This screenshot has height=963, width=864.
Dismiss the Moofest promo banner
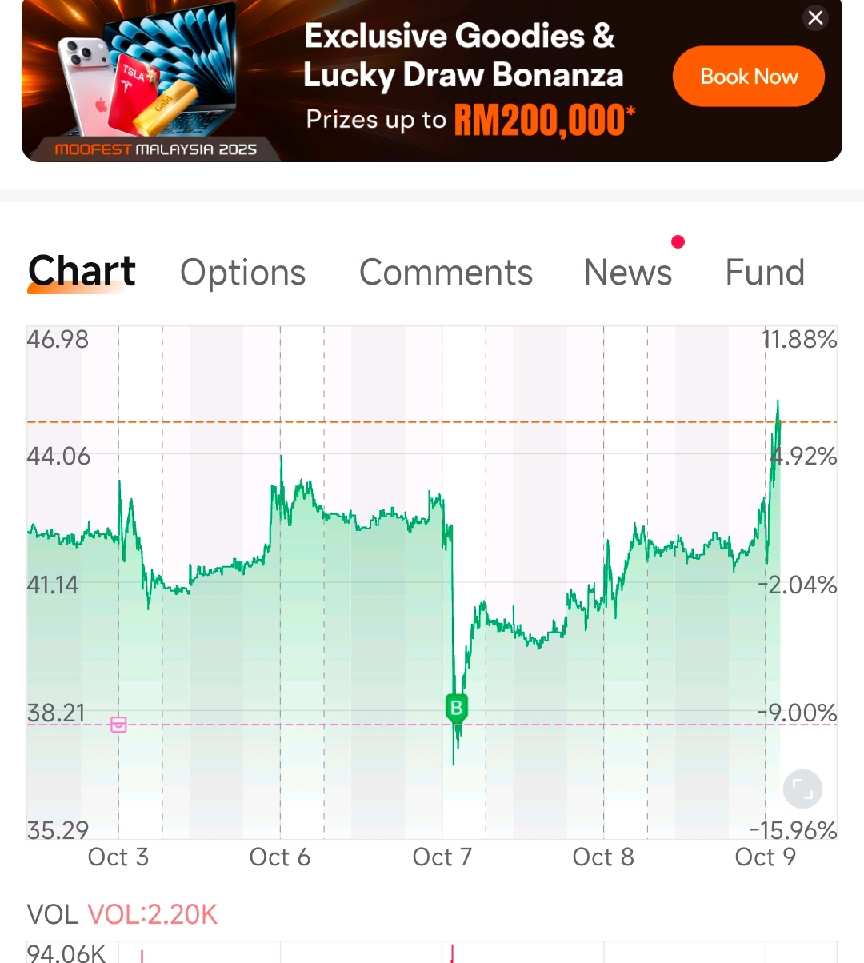[816, 18]
